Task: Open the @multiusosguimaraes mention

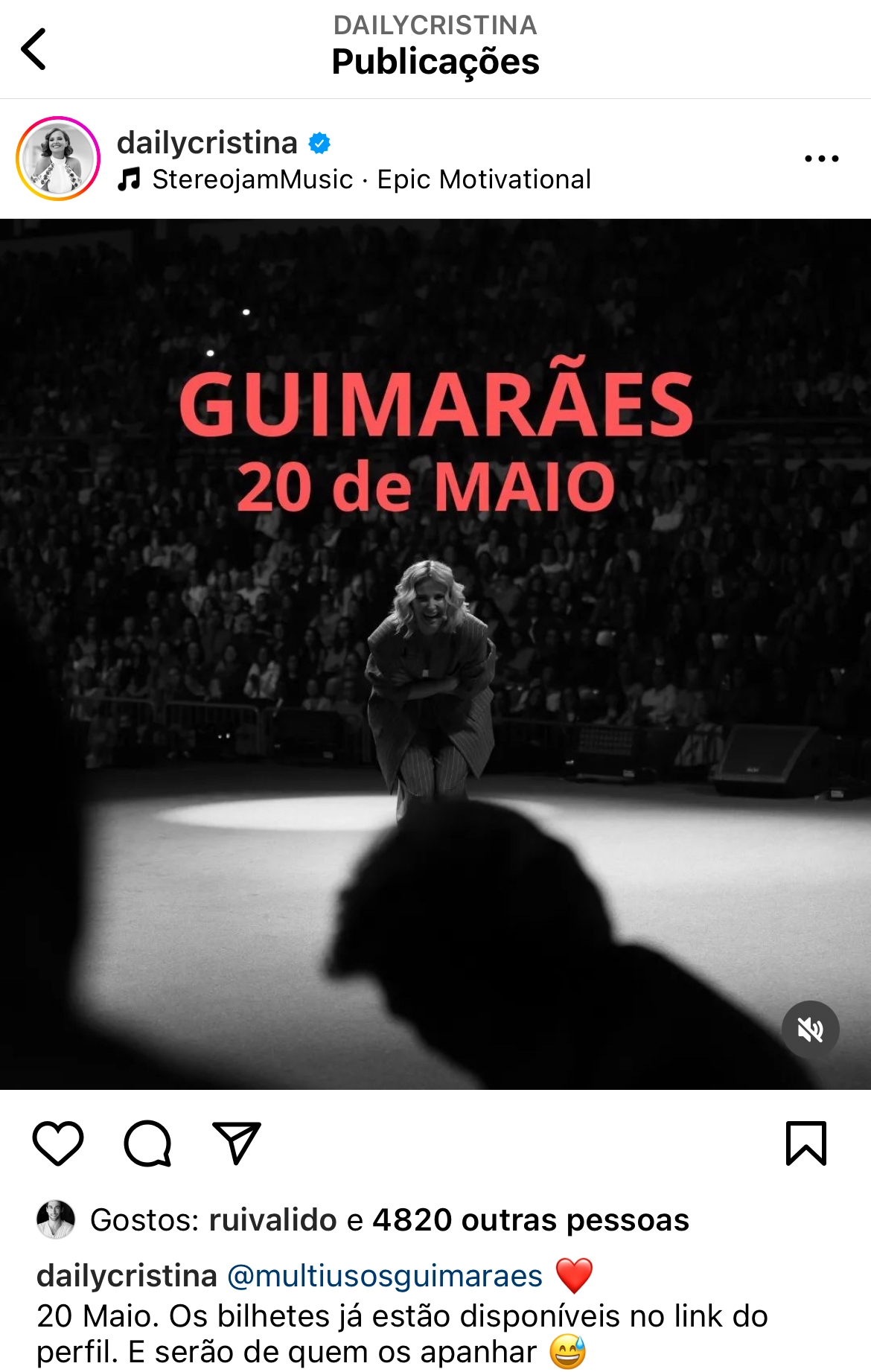Action: pos(384,1276)
